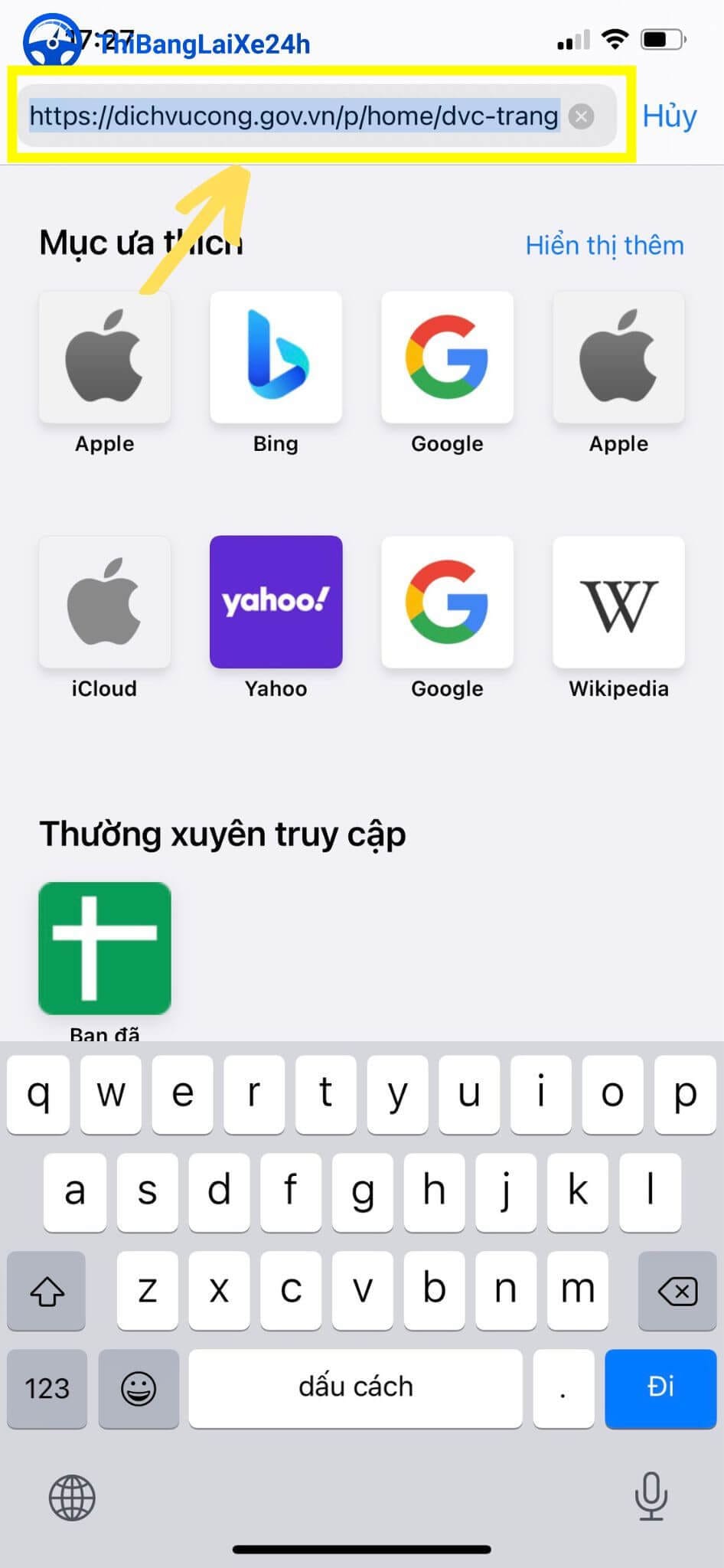Open the frequently visited green tile
The image size is (724, 1568).
point(105,948)
